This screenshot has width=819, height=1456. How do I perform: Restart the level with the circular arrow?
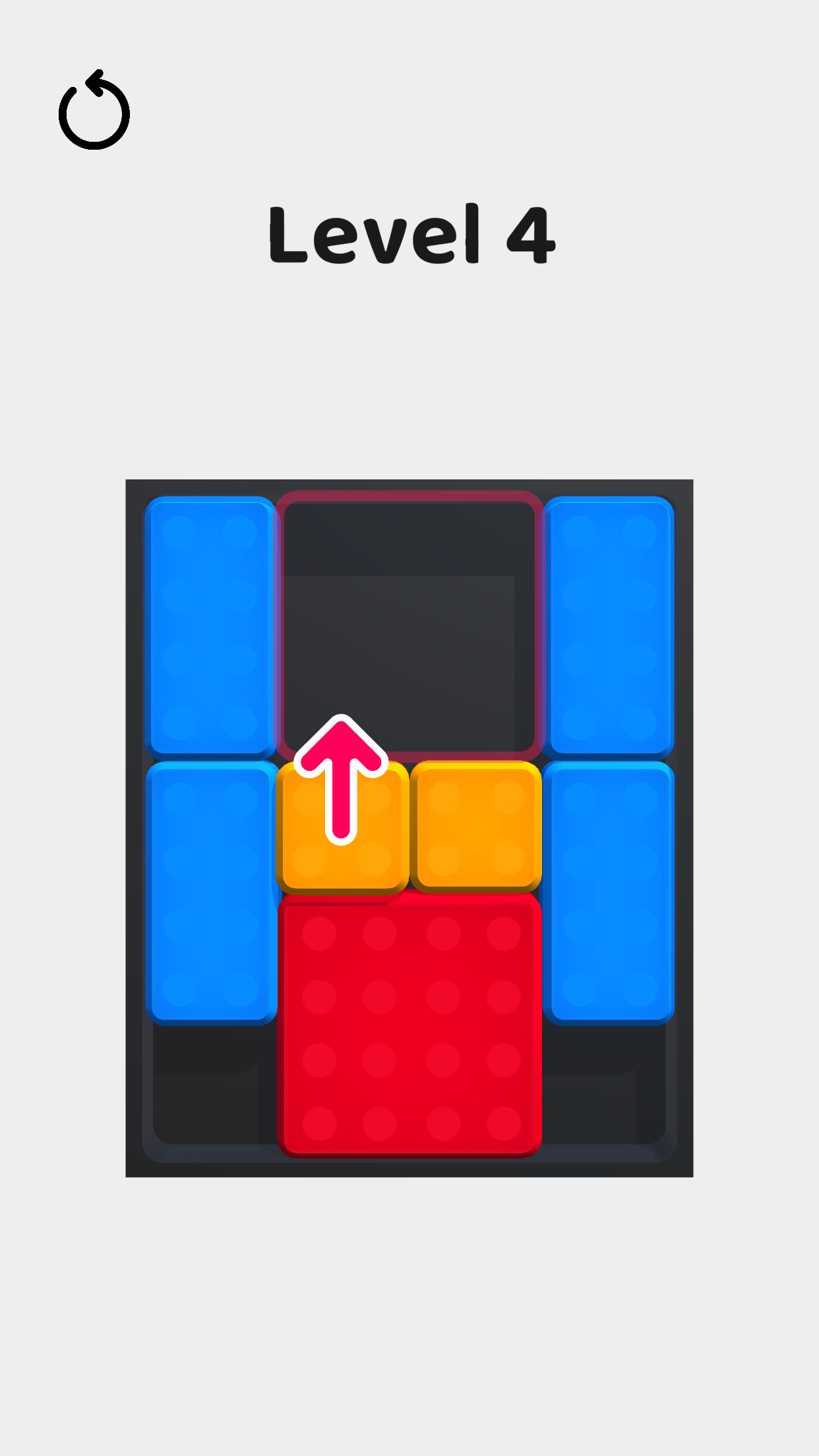click(94, 111)
